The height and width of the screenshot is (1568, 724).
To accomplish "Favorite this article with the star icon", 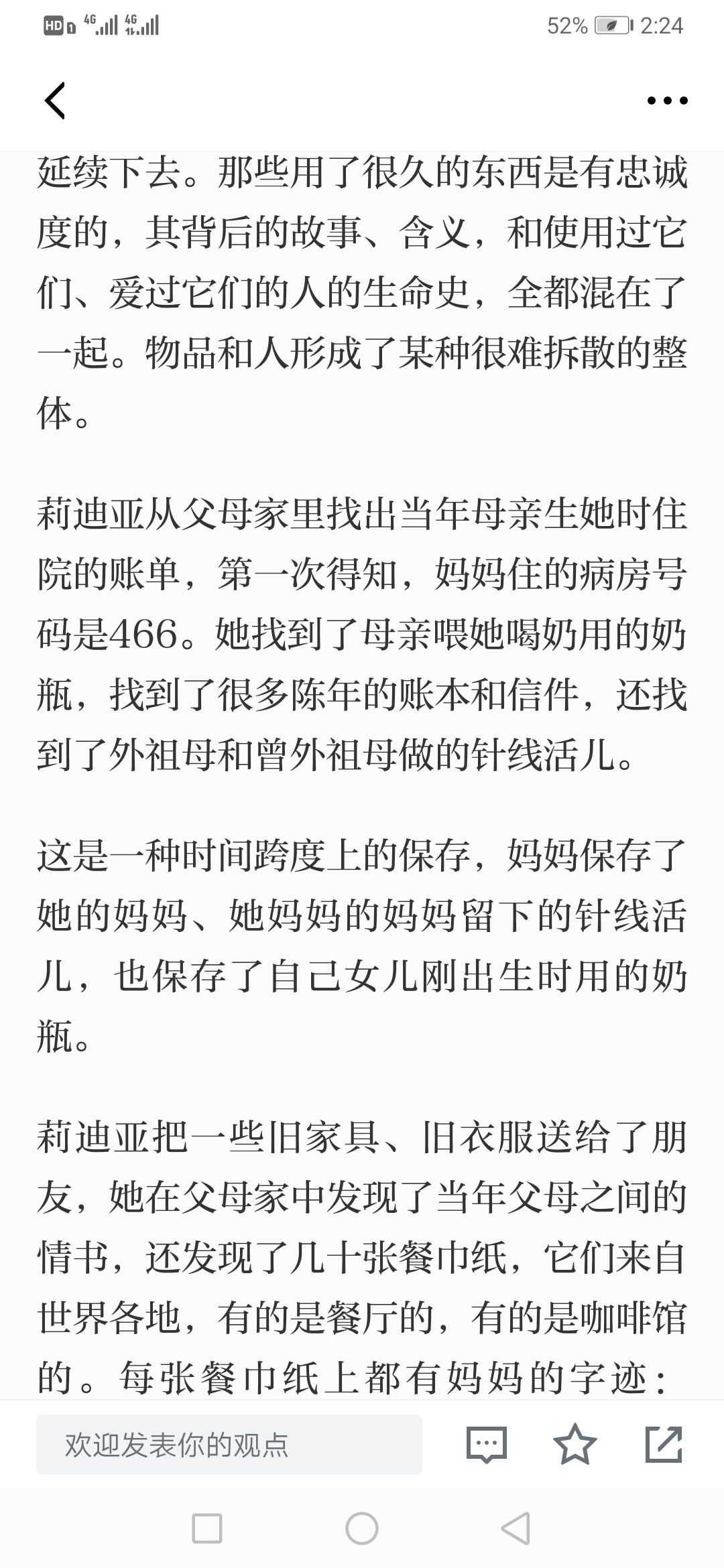I will pyautogui.click(x=575, y=1444).
